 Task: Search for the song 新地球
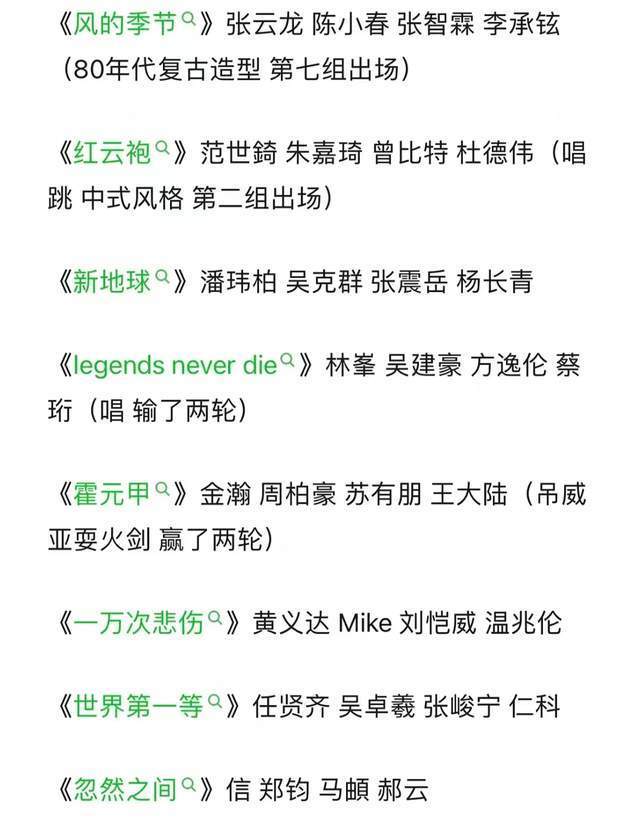point(112,281)
